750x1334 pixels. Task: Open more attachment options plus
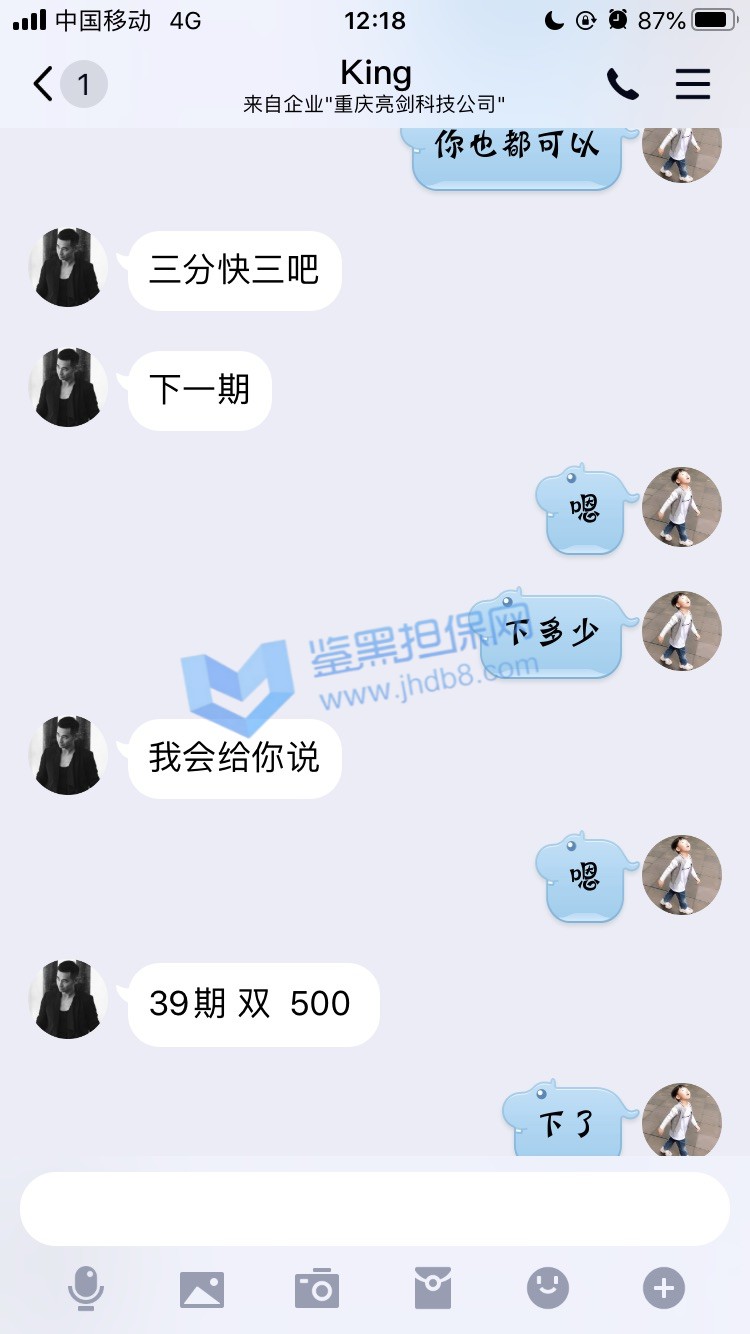pyautogui.click(x=664, y=1288)
